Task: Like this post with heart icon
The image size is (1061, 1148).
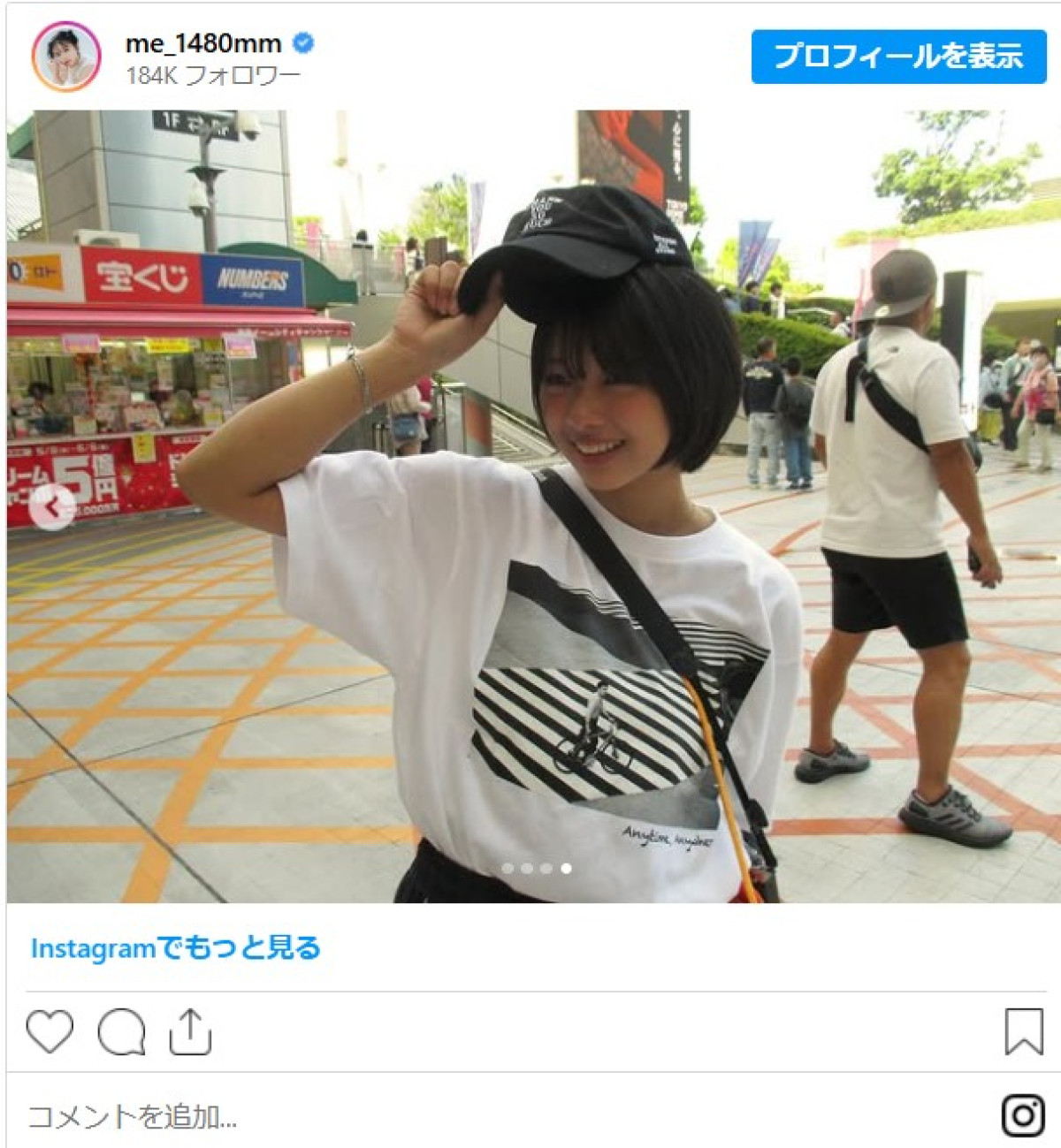Action: click(x=50, y=1031)
